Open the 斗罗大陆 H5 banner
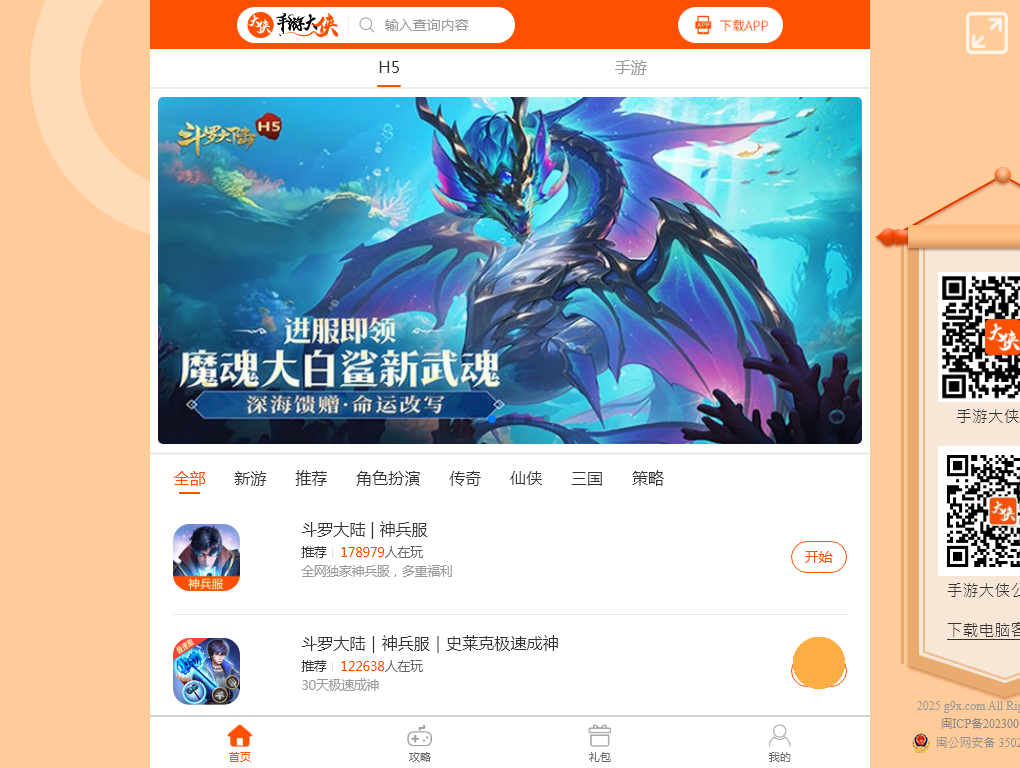This screenshot has height=768, width=1020. [510, 270]
